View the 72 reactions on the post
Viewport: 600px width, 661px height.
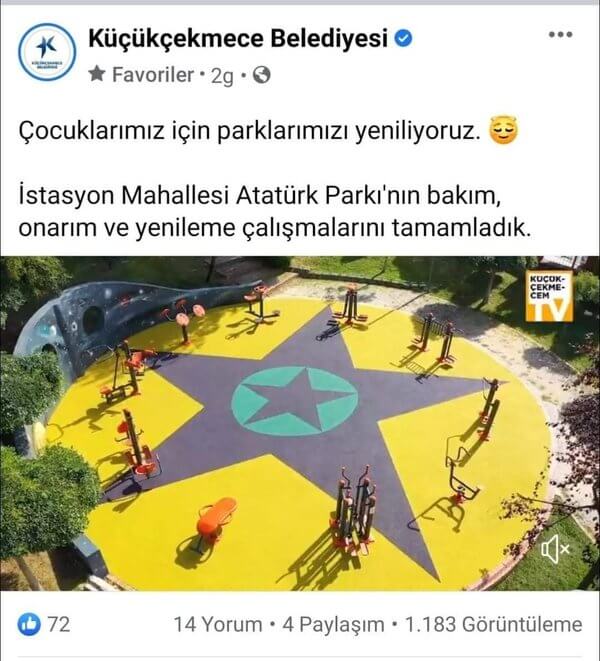coord(45,624)
